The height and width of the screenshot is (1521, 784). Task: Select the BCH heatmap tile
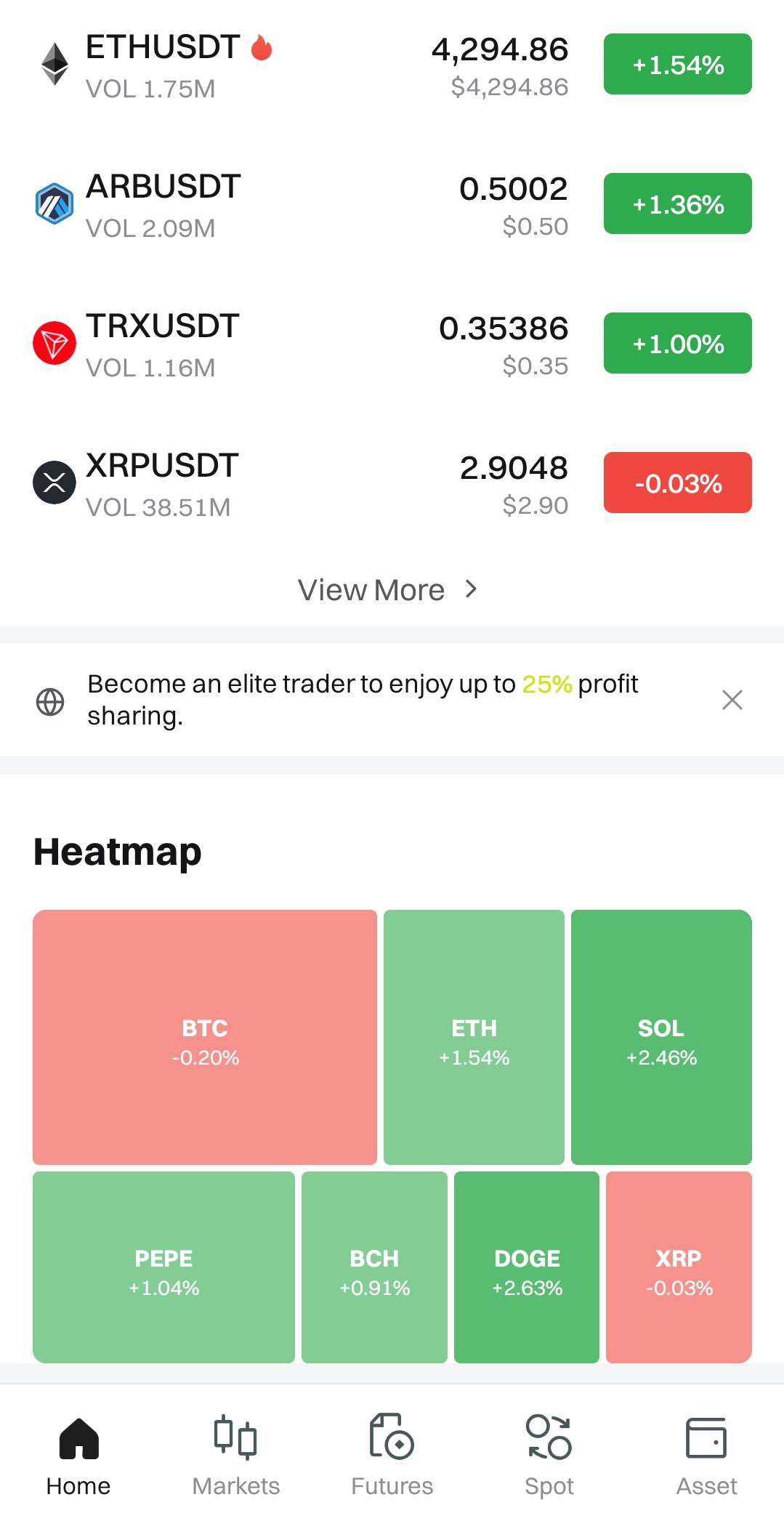pos(374,1267)
